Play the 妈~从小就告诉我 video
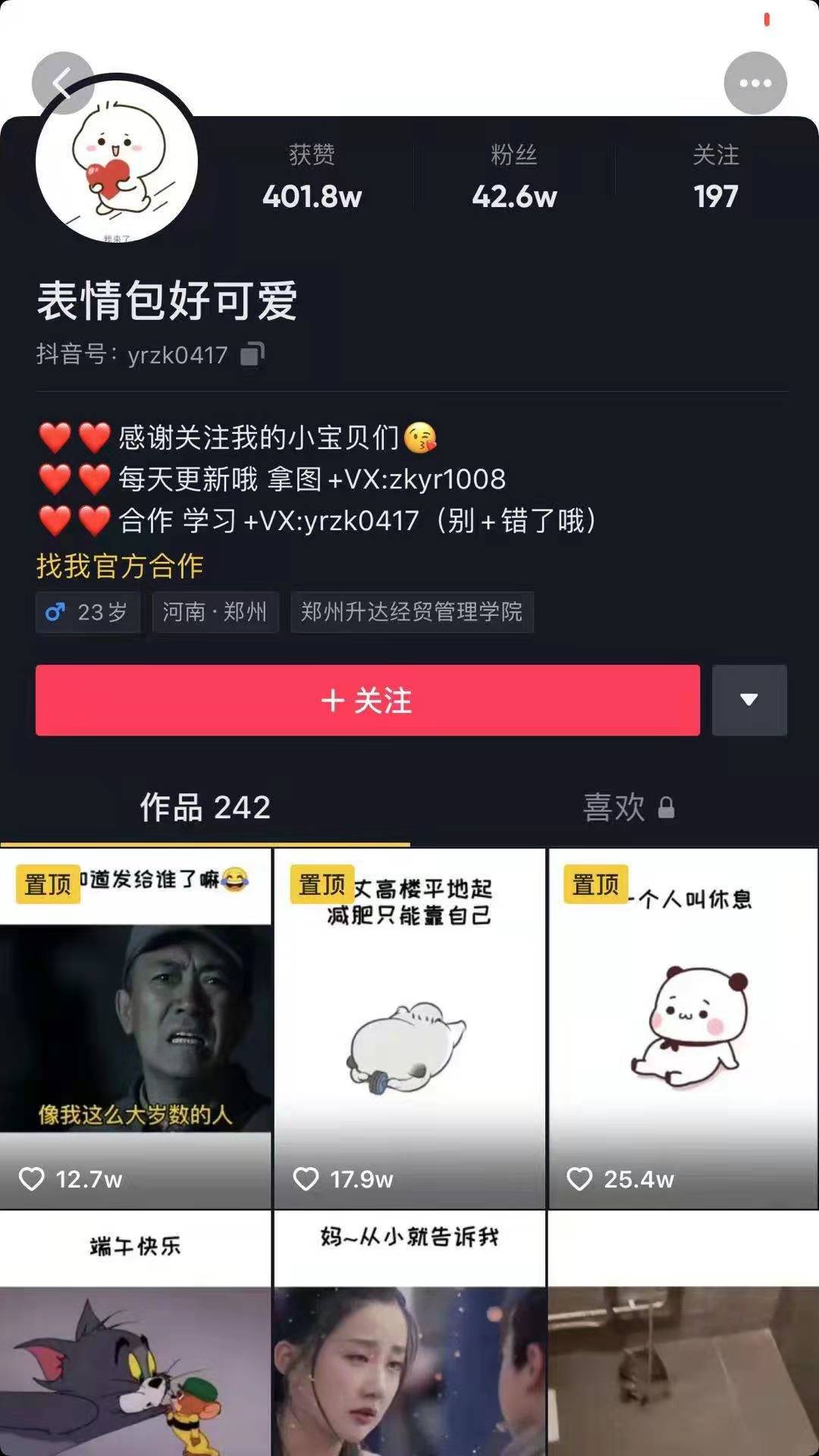The image size is (819, 1456). pos(409,1335)
